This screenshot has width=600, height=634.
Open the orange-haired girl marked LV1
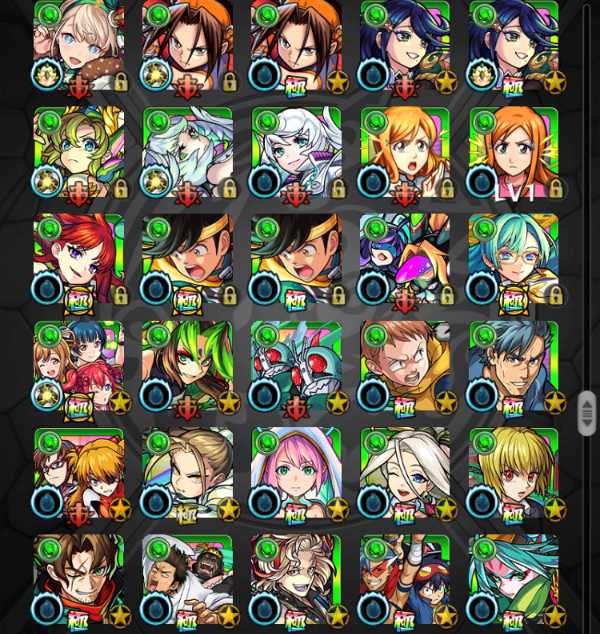pos(513,152)
